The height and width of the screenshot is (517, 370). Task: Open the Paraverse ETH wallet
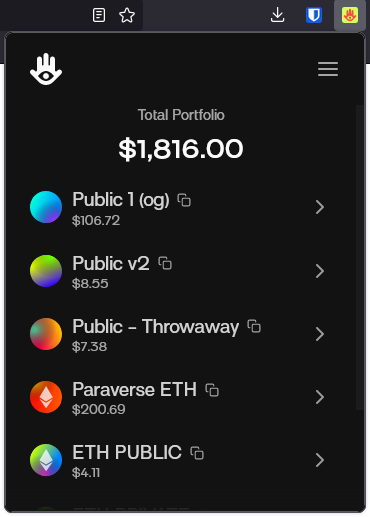[x=177, y=397]
